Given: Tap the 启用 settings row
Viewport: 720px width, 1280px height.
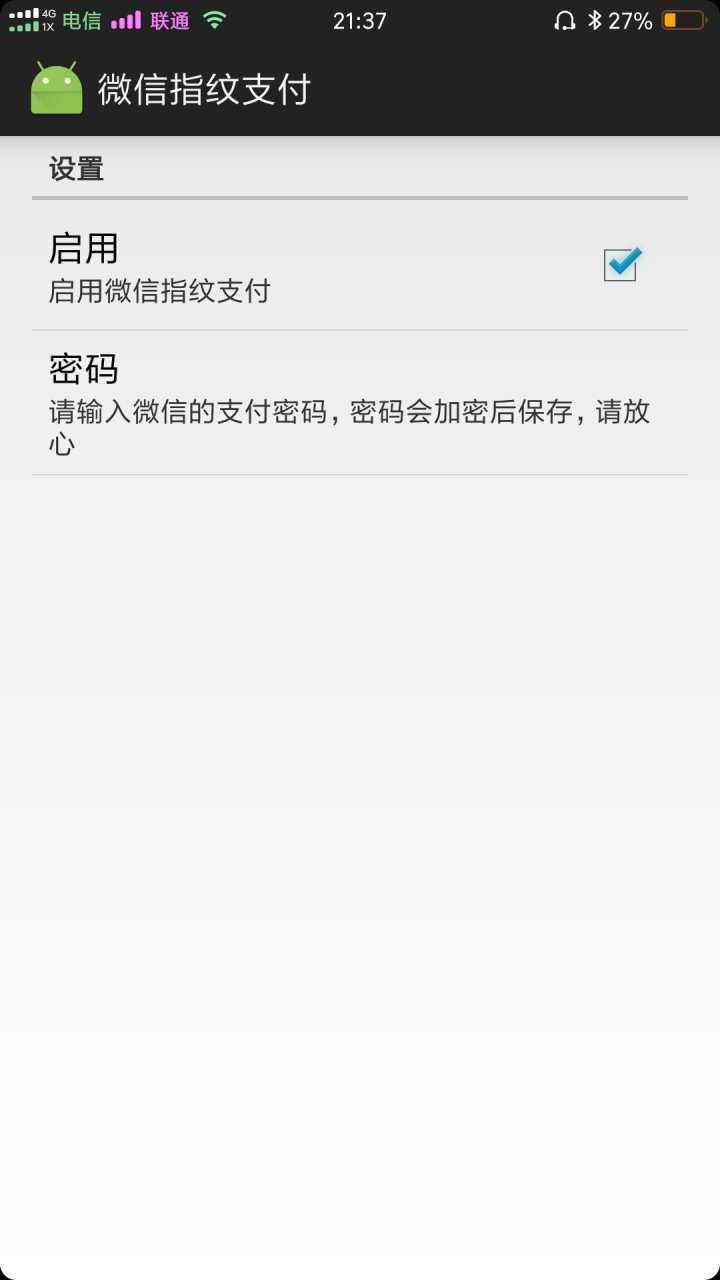Looking at the screenshot, I should [x=300, y=265].
